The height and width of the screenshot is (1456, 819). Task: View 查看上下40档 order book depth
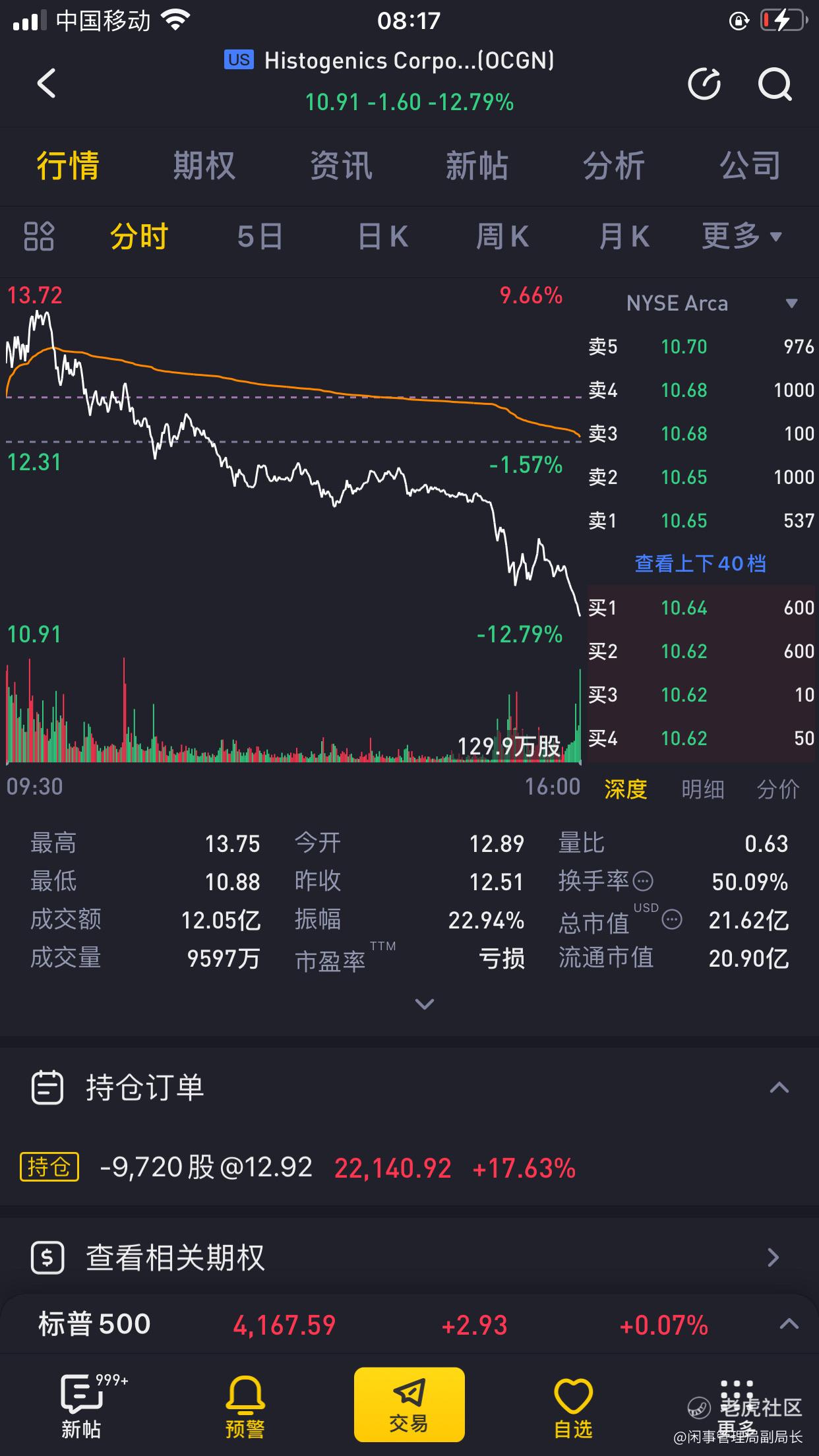pos(700,563)
